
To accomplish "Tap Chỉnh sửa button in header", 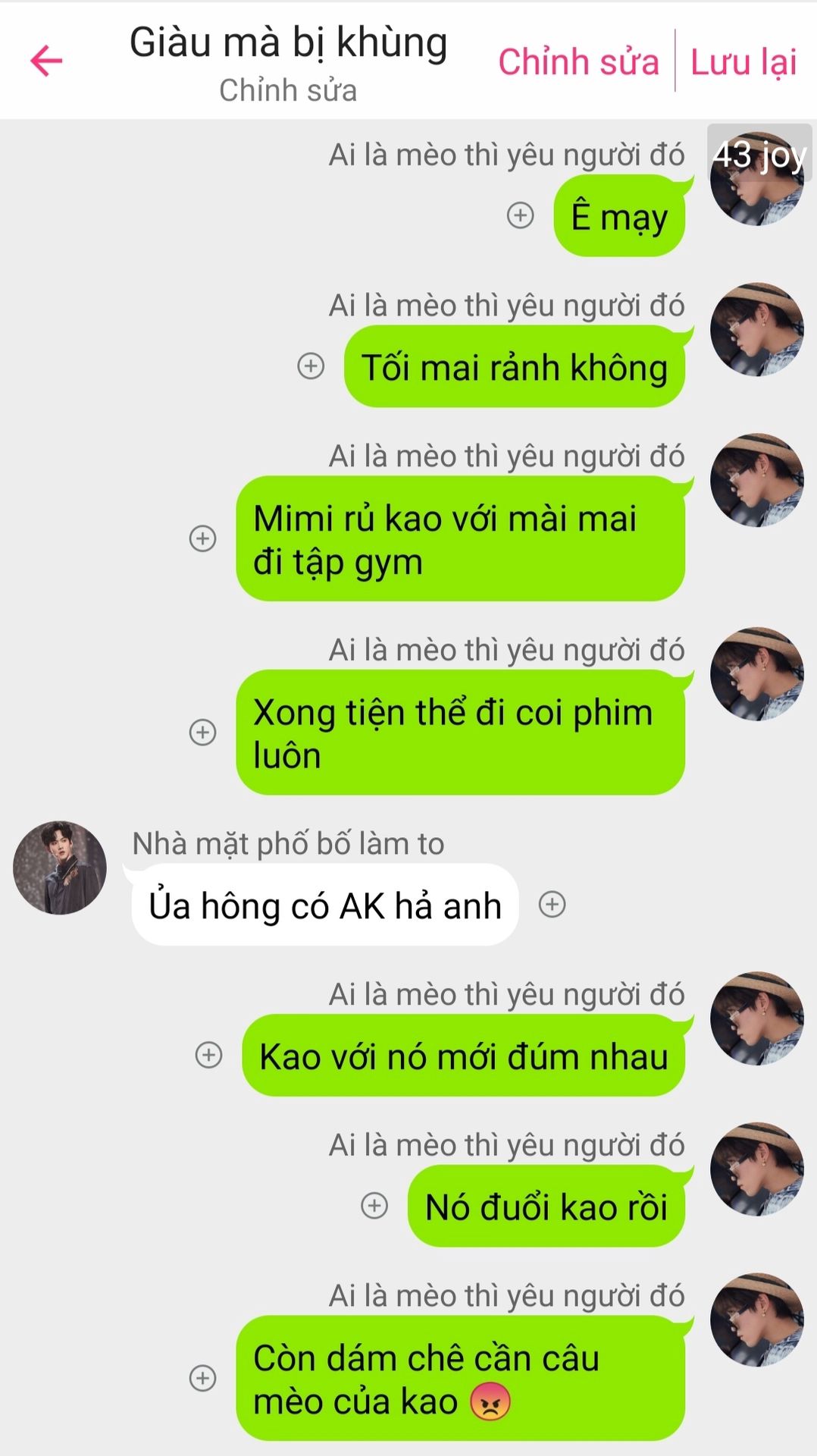I will [578, 61].
